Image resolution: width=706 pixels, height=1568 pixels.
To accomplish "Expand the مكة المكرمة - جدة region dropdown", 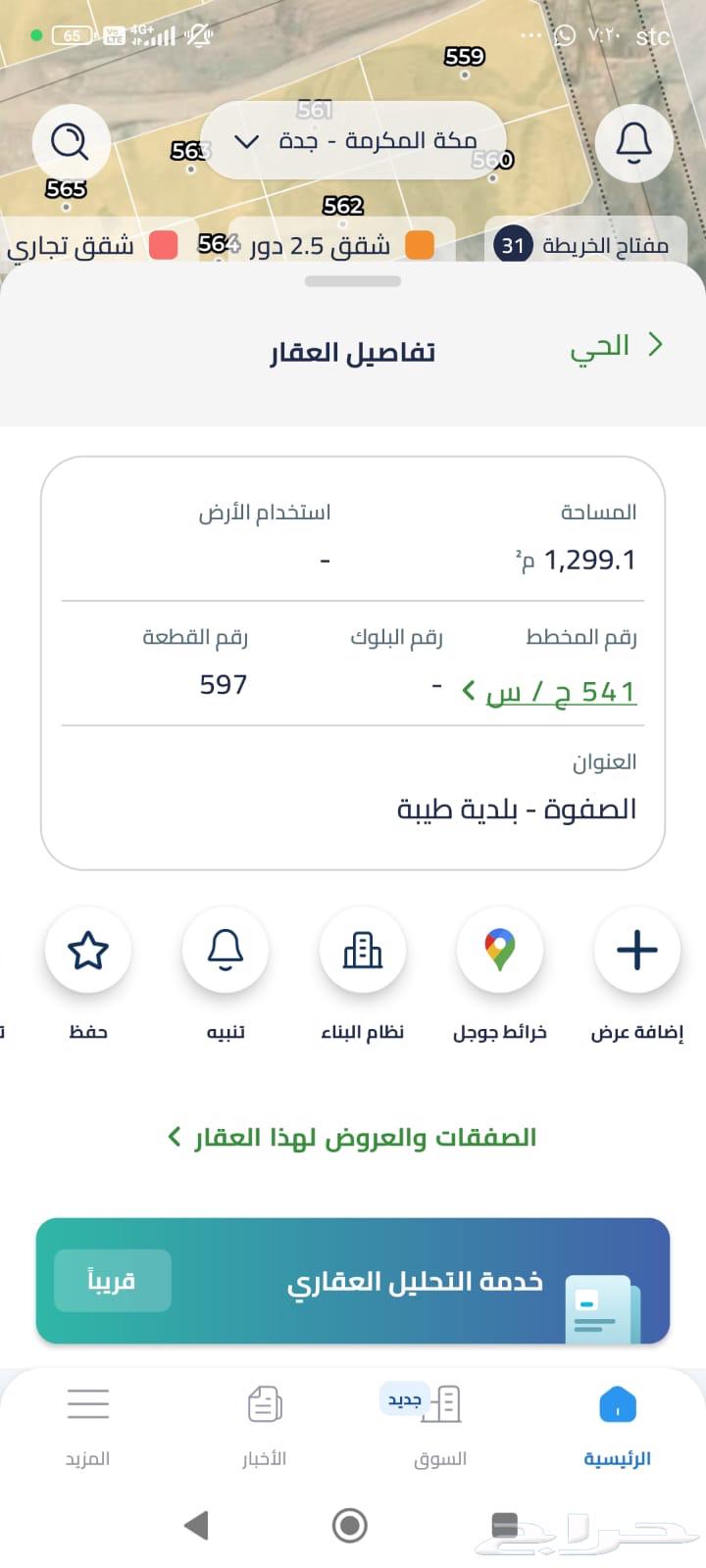I will (353, 141).
